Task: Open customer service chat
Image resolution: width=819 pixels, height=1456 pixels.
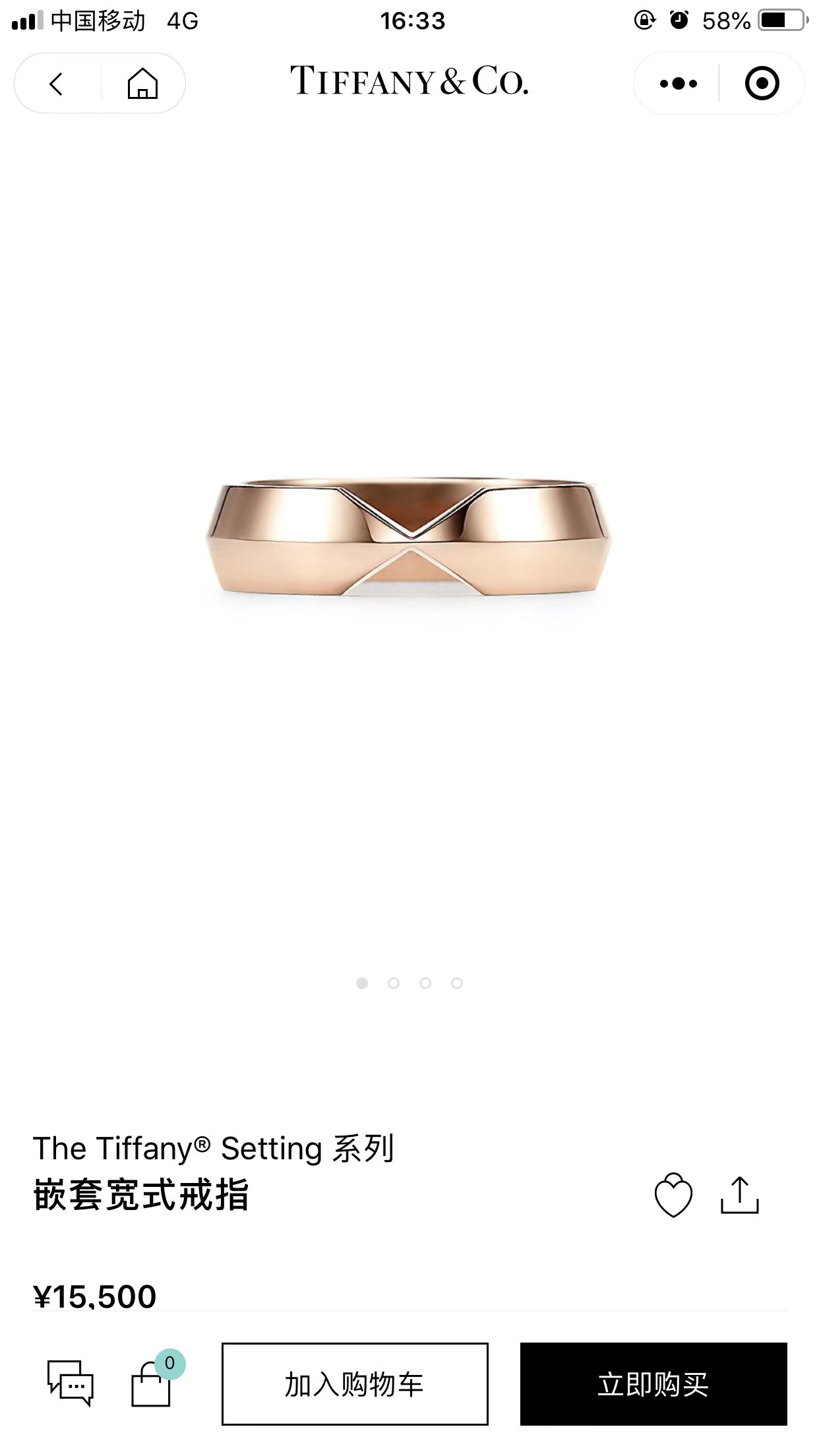Action: coord(70,1383)
